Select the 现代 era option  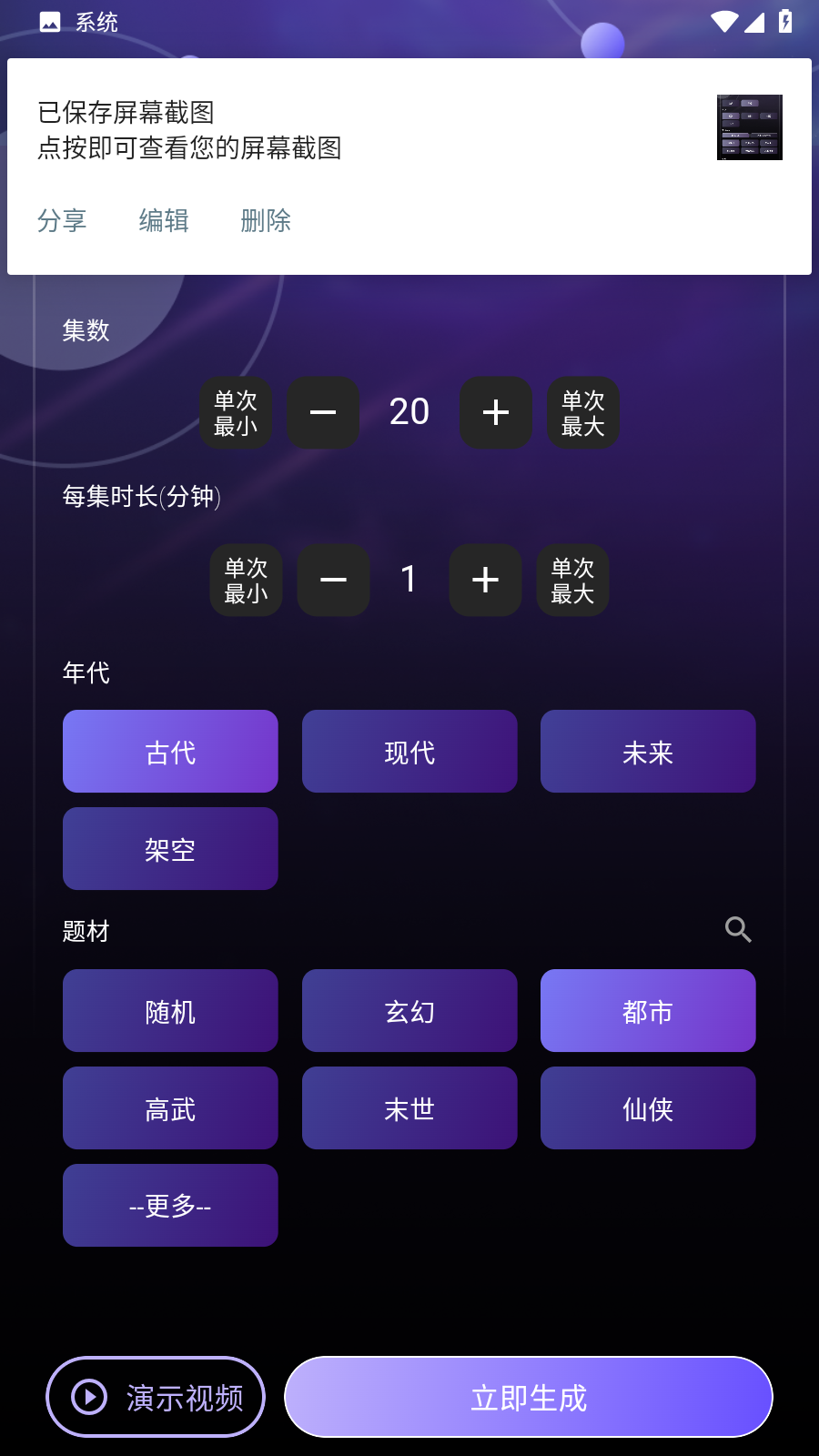point(409,751)
